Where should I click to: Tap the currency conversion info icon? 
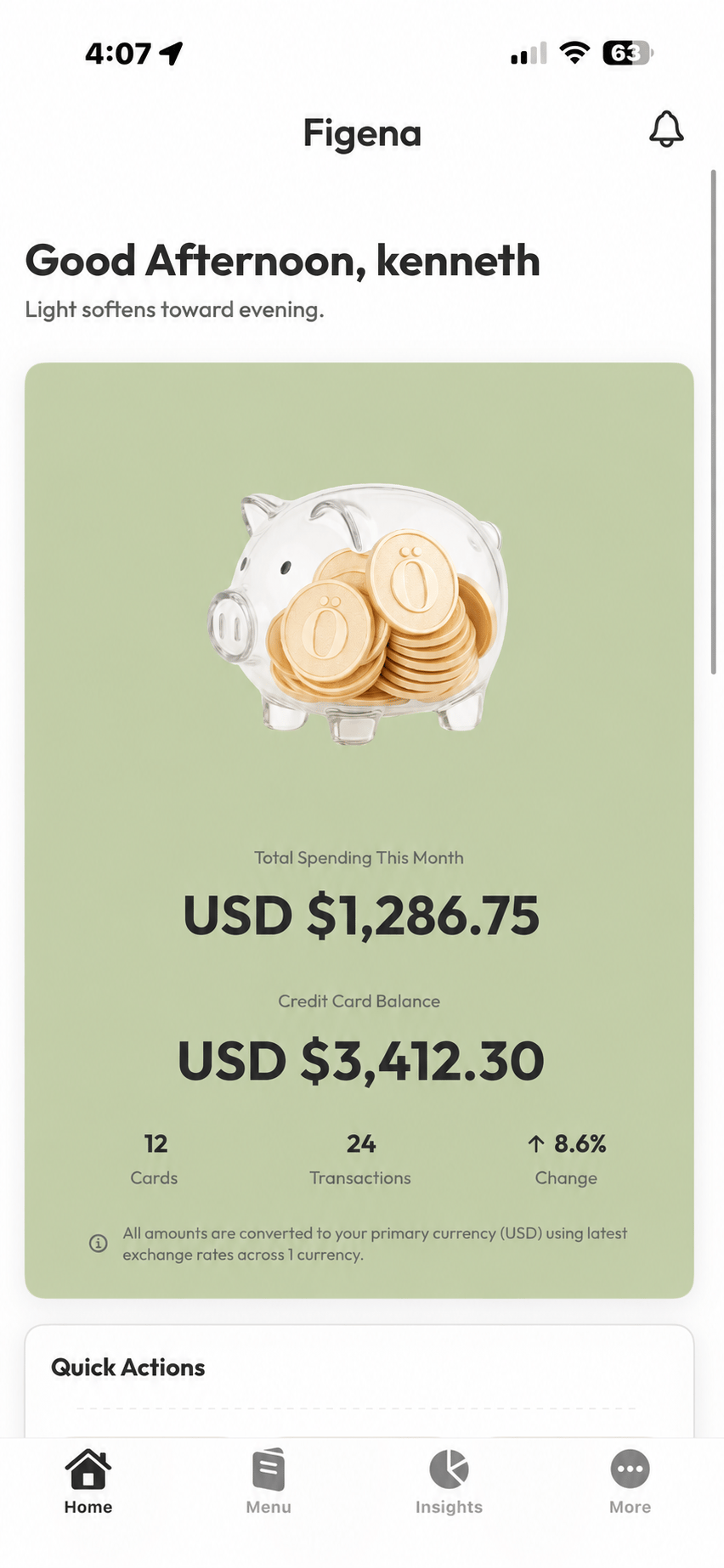[99, 1244]
